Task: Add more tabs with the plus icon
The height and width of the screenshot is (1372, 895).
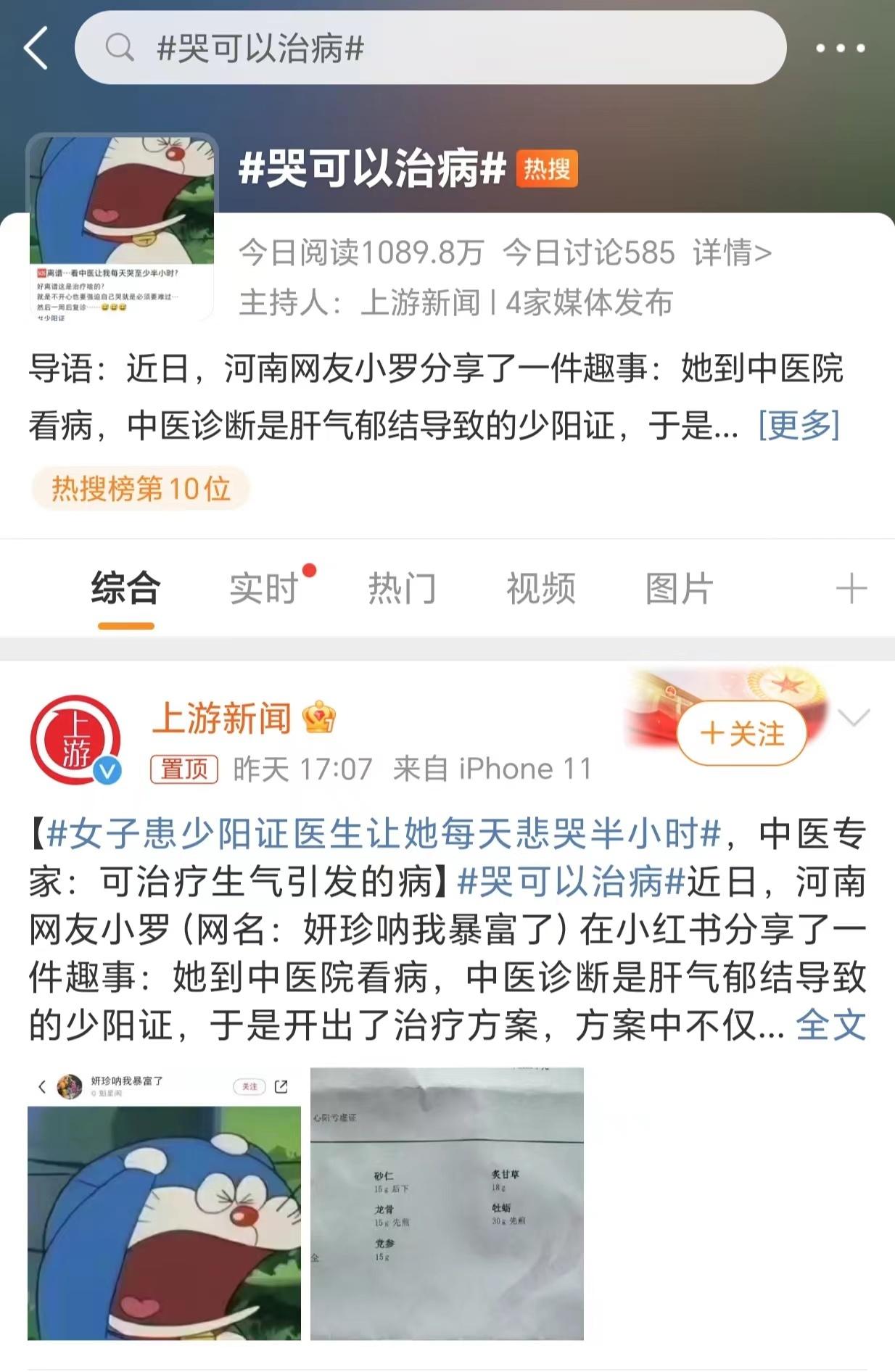Action: coord(851,588)
